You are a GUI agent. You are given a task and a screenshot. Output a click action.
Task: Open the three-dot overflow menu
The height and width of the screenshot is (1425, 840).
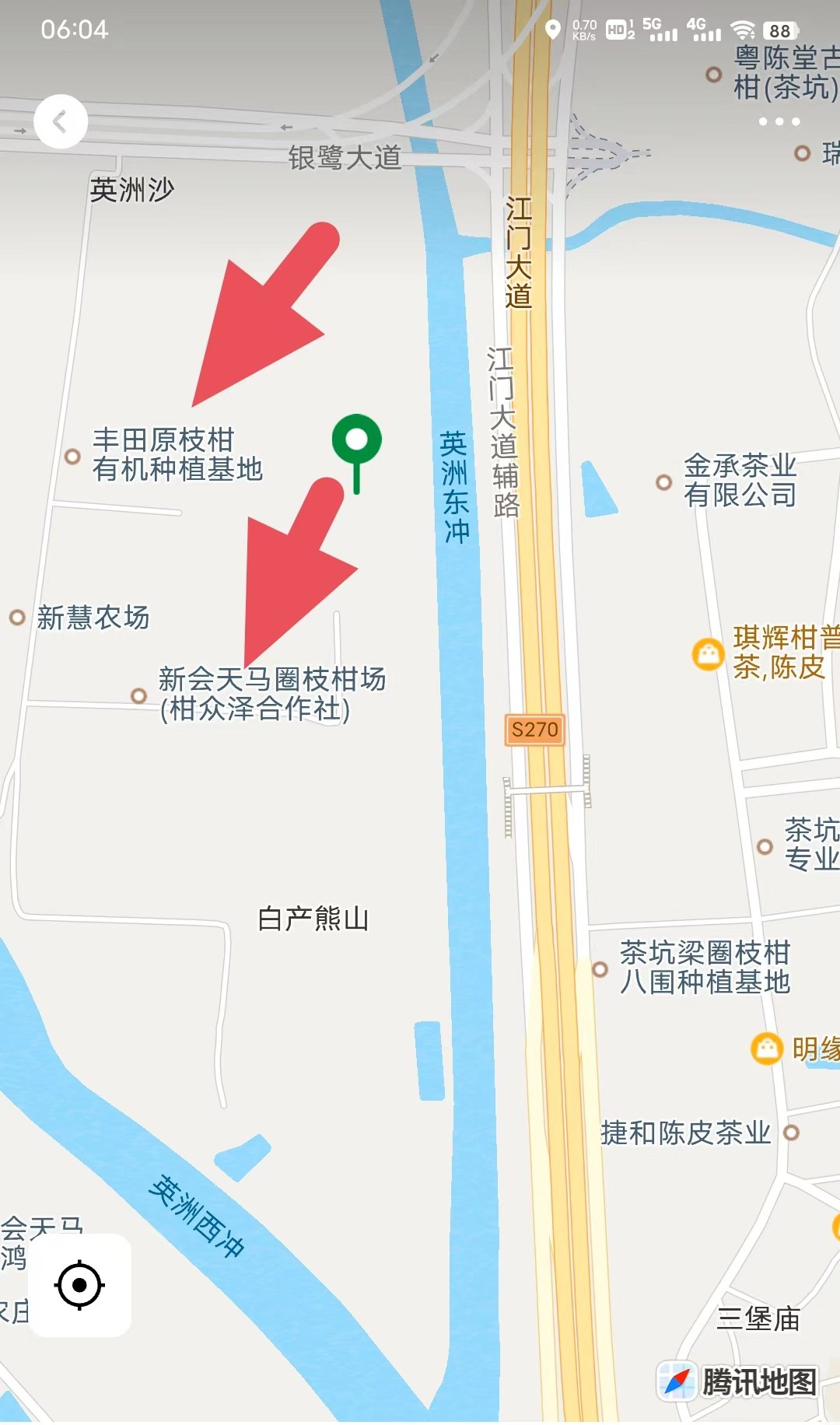point(779,121)
